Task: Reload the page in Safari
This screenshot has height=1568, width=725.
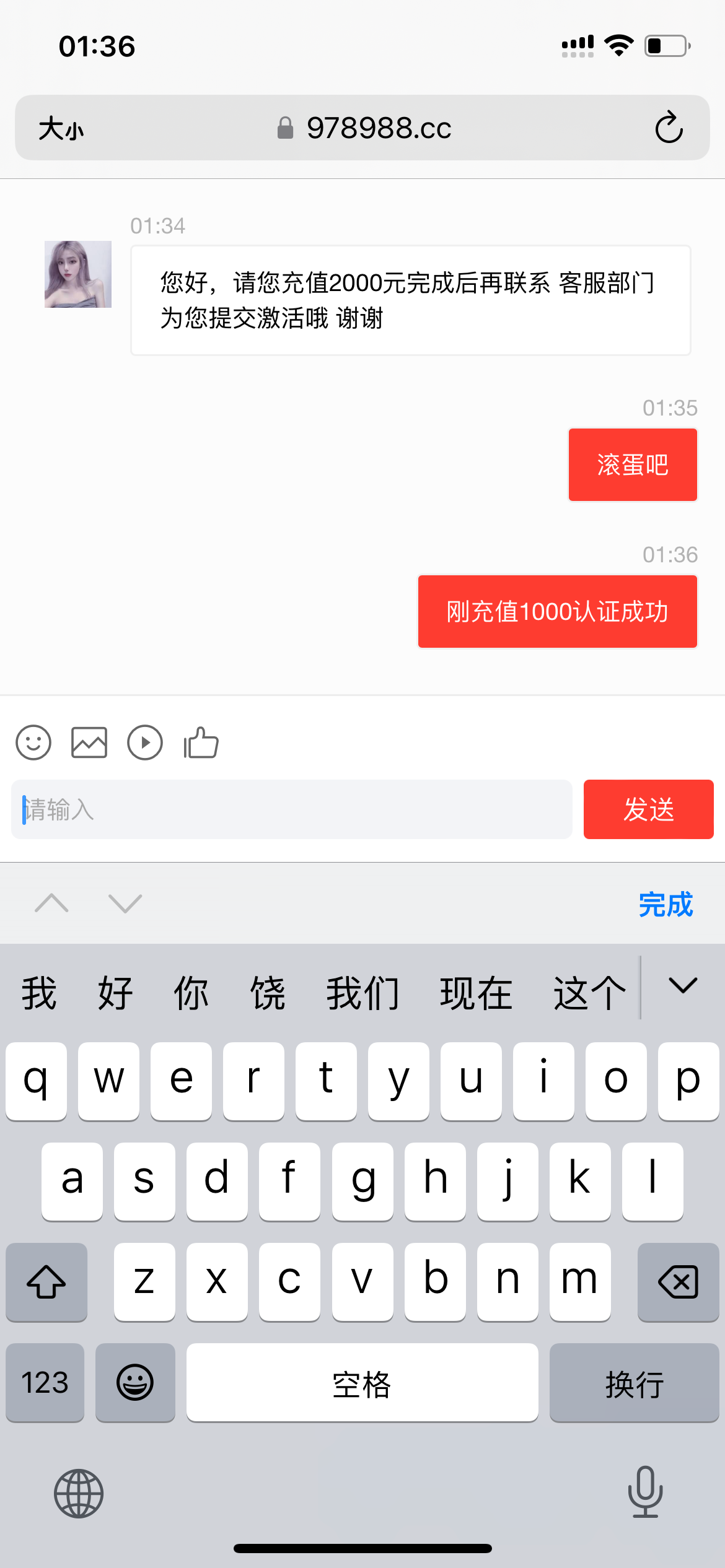Action: click(x=669, y=128)
